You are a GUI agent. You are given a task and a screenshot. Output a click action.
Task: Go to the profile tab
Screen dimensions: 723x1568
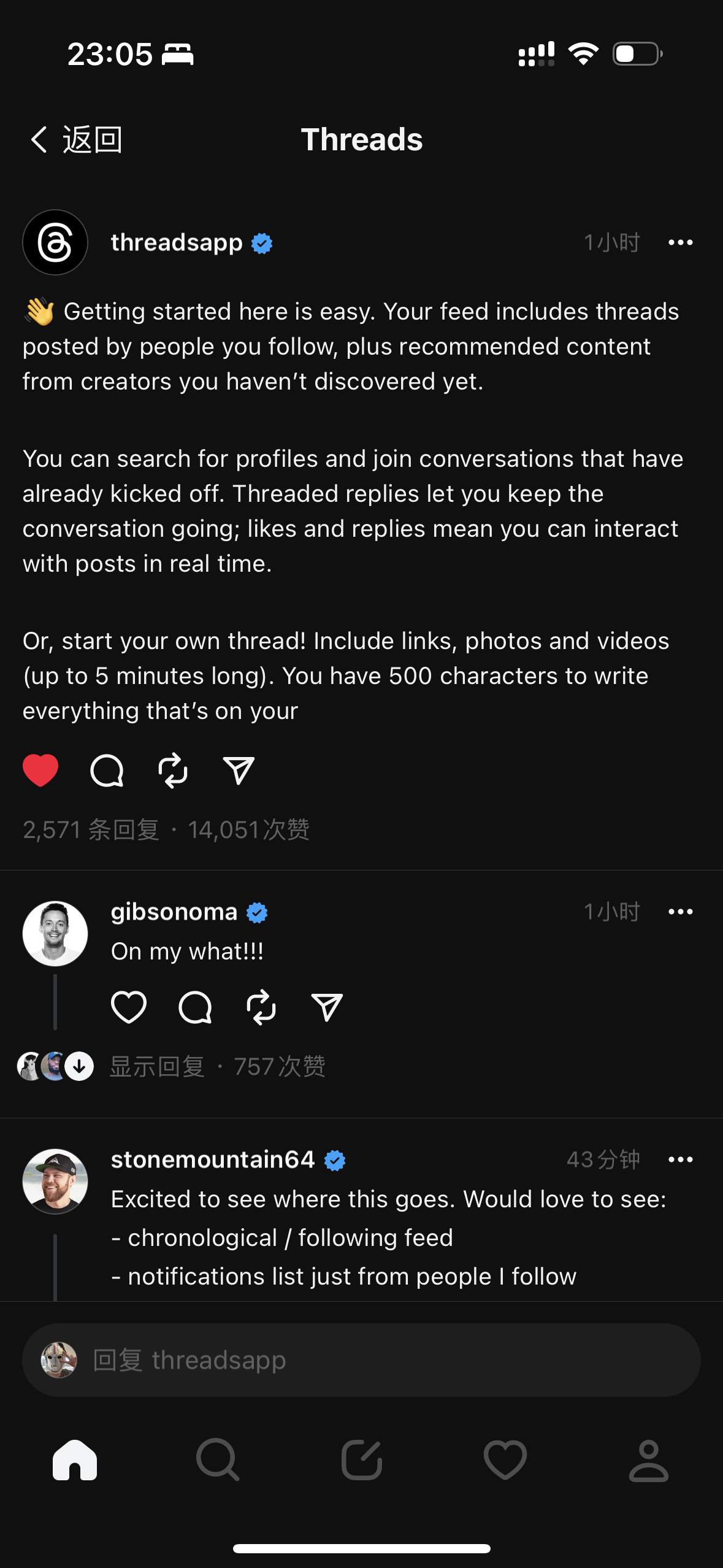649,1461
